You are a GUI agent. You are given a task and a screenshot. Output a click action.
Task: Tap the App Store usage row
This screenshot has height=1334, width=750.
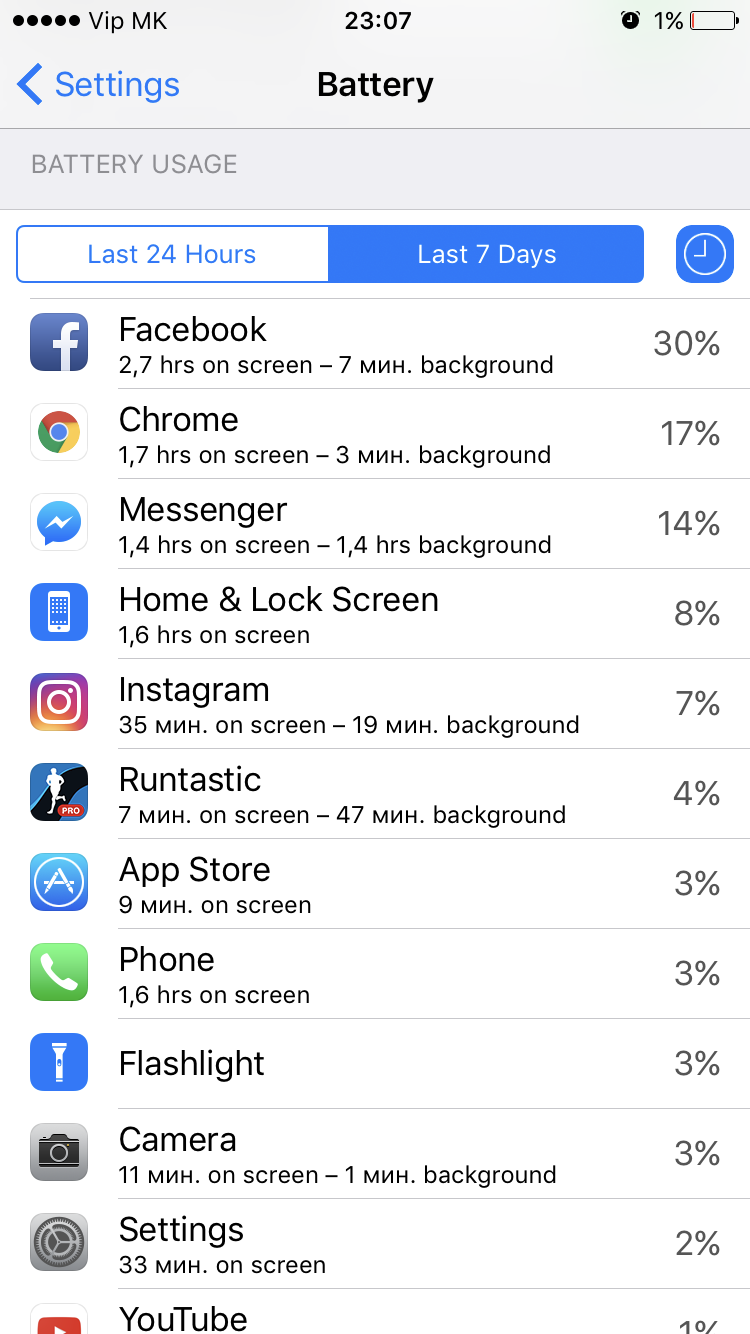click(375, 884)
